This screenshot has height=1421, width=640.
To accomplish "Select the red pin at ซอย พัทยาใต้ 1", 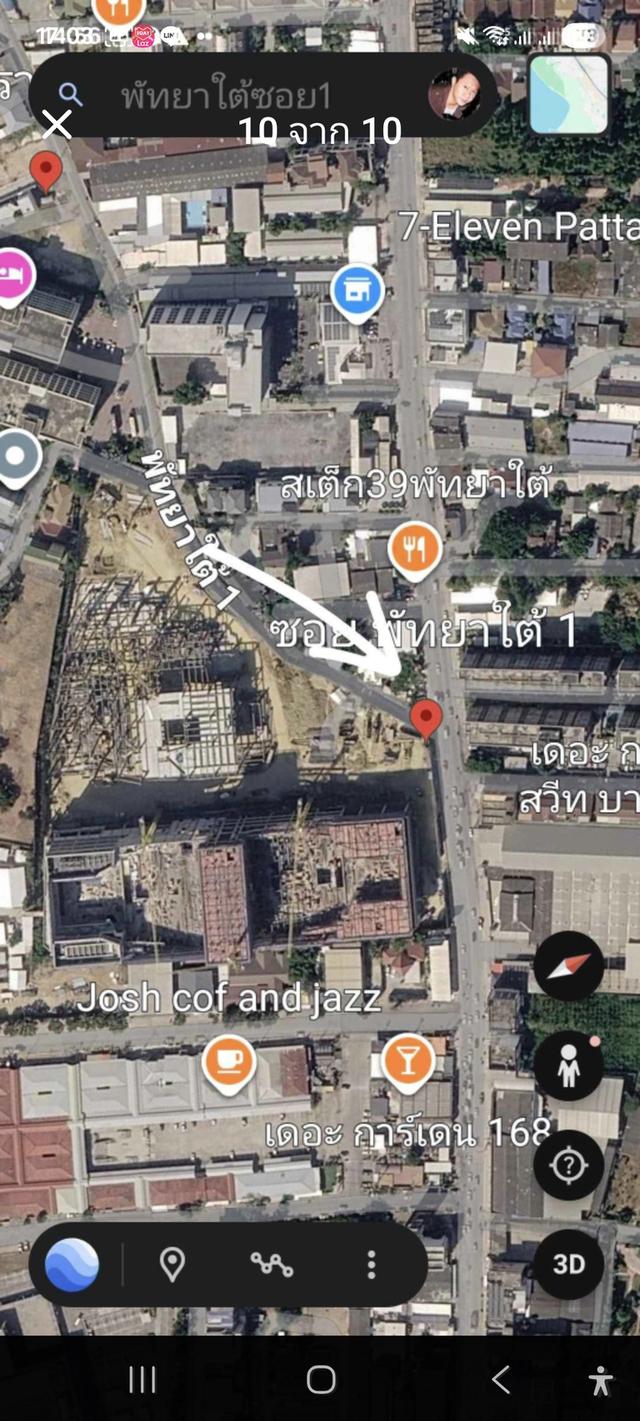I will (427, 717).
